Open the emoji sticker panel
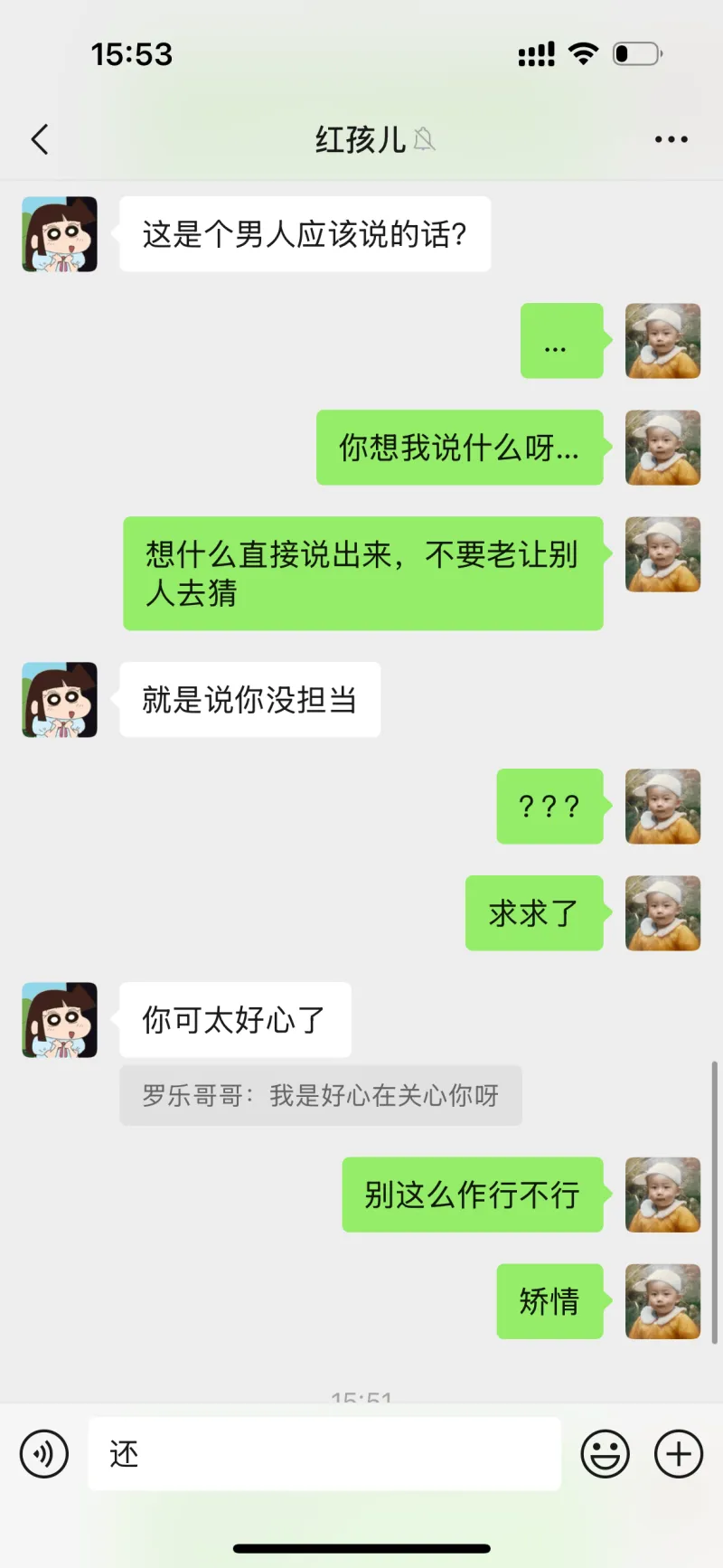The height and width of the screenshot is (1568, 723). (605, 1453)
